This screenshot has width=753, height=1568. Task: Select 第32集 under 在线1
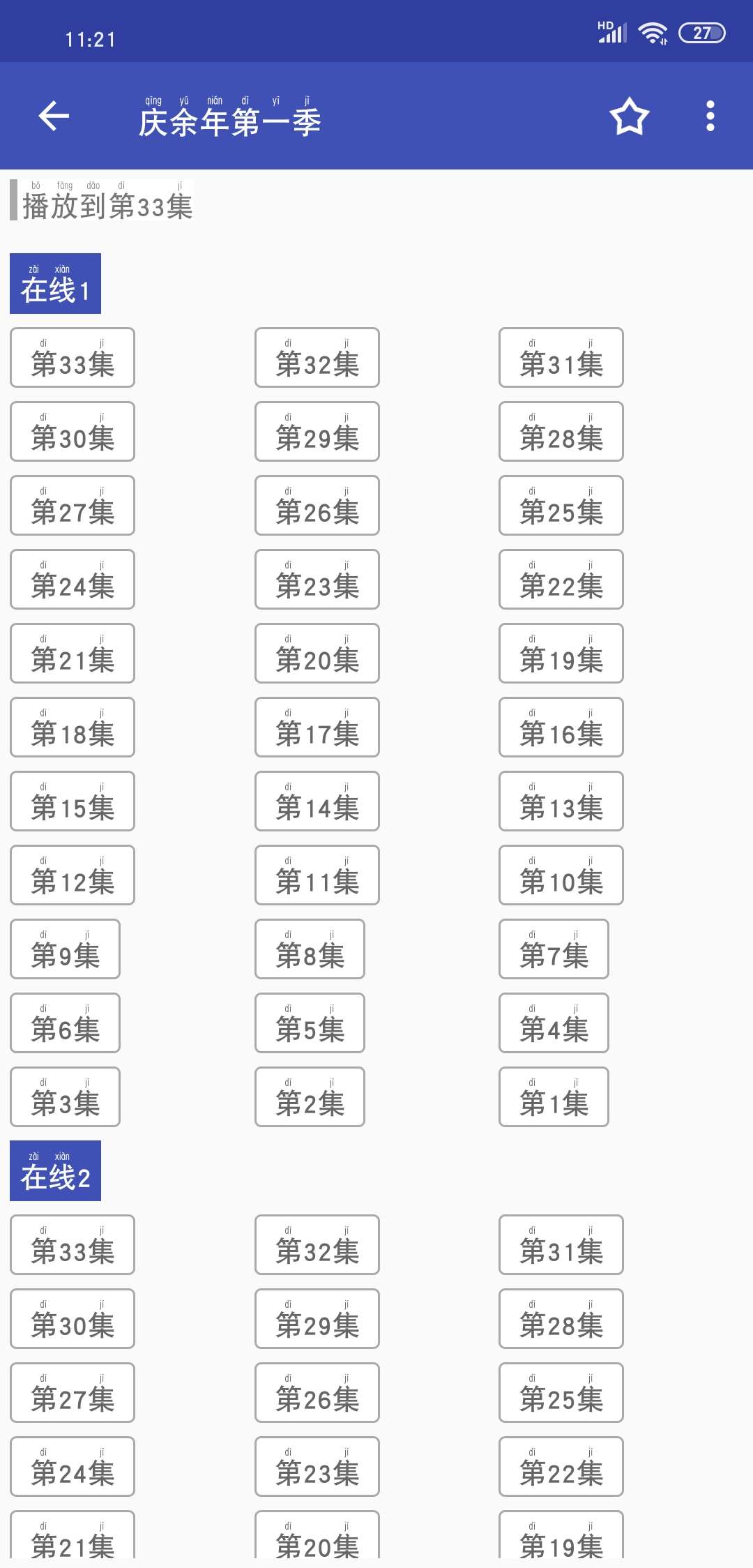point(317,358)
